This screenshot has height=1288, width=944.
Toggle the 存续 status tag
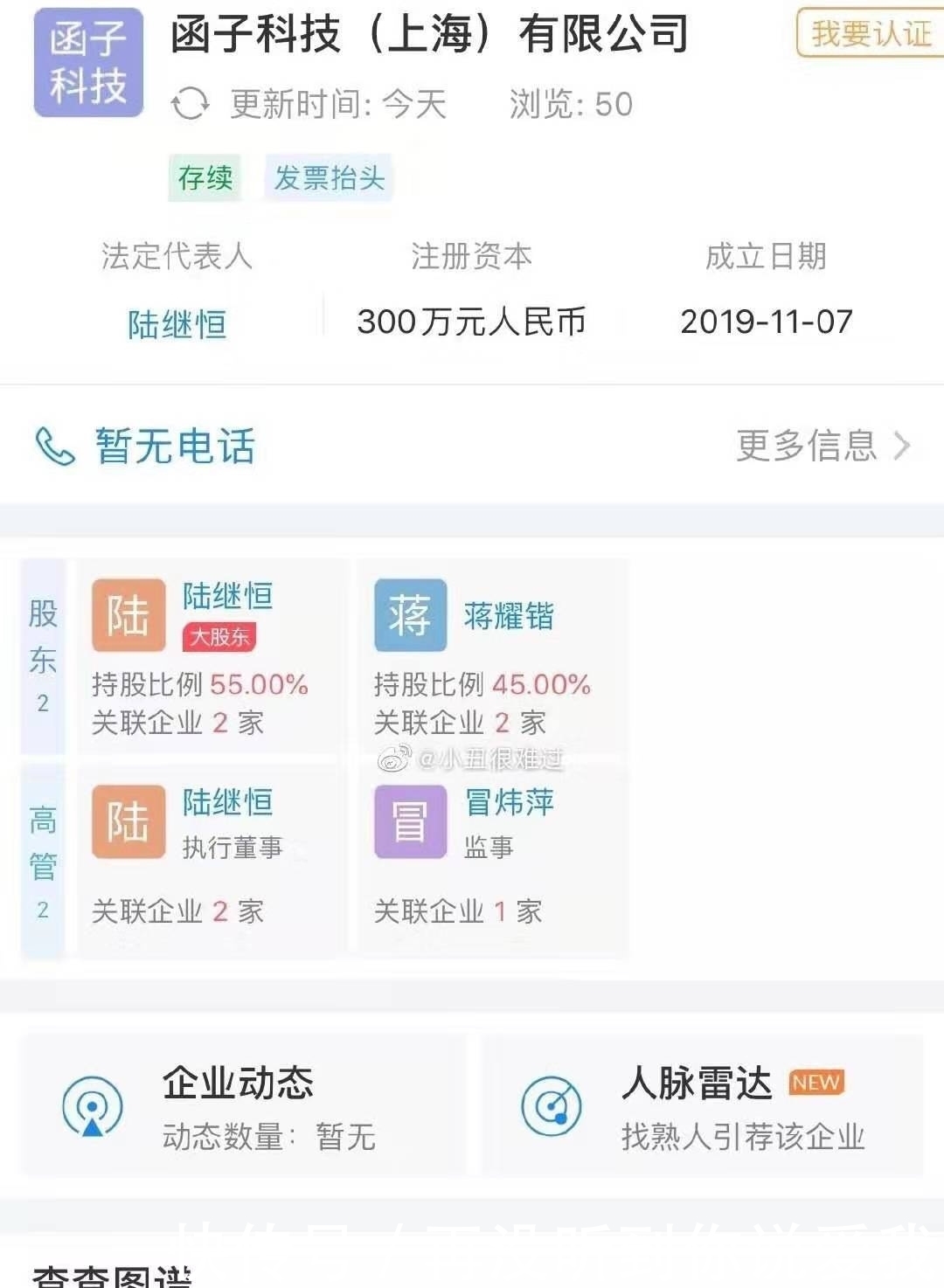[207, 179]
